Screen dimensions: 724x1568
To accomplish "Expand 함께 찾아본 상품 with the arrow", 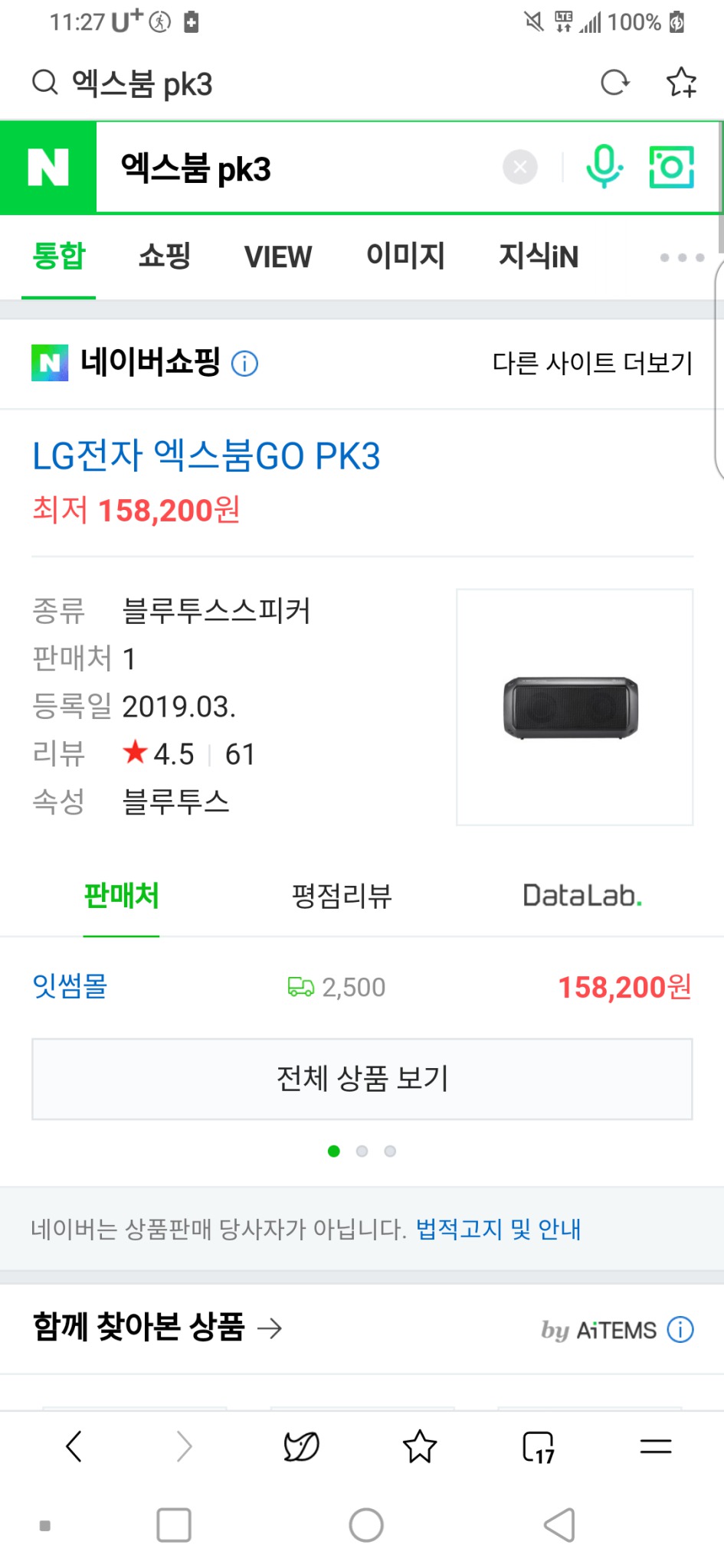I will click(x=271, y=1329).
